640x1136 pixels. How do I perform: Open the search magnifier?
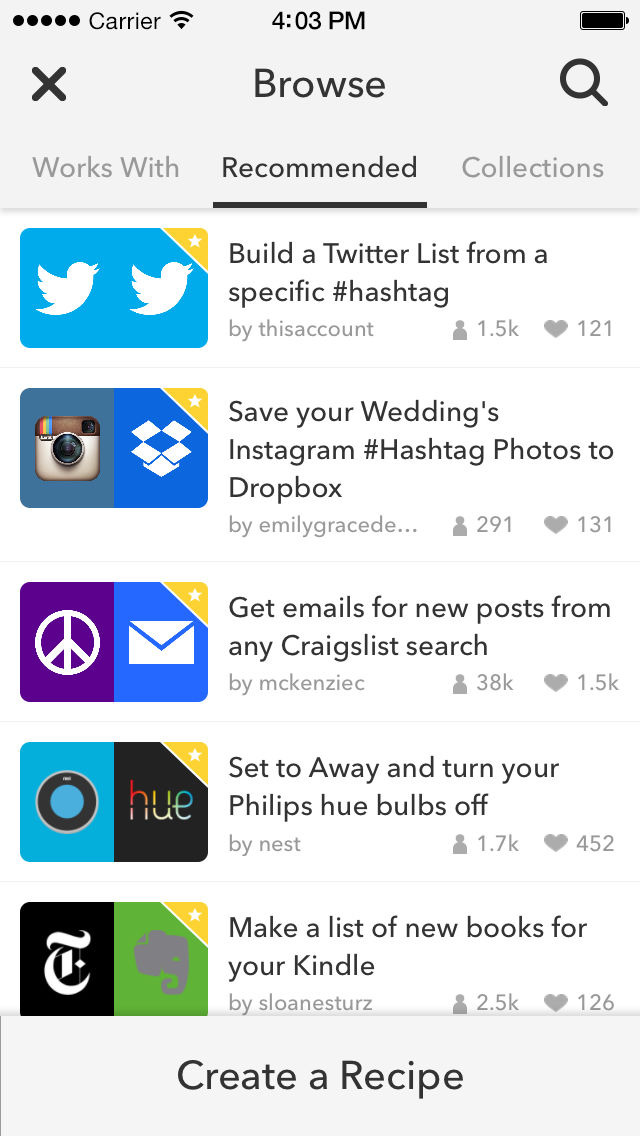583,83
